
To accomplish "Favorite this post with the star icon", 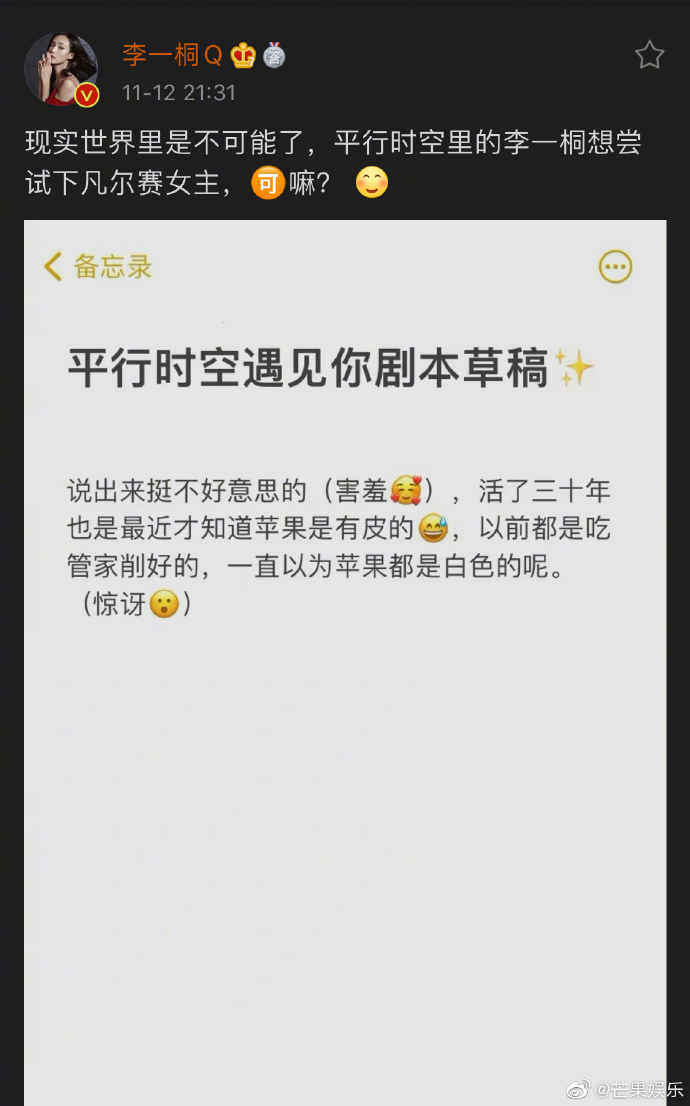I will pyautogui.click(x=649, y=55).
